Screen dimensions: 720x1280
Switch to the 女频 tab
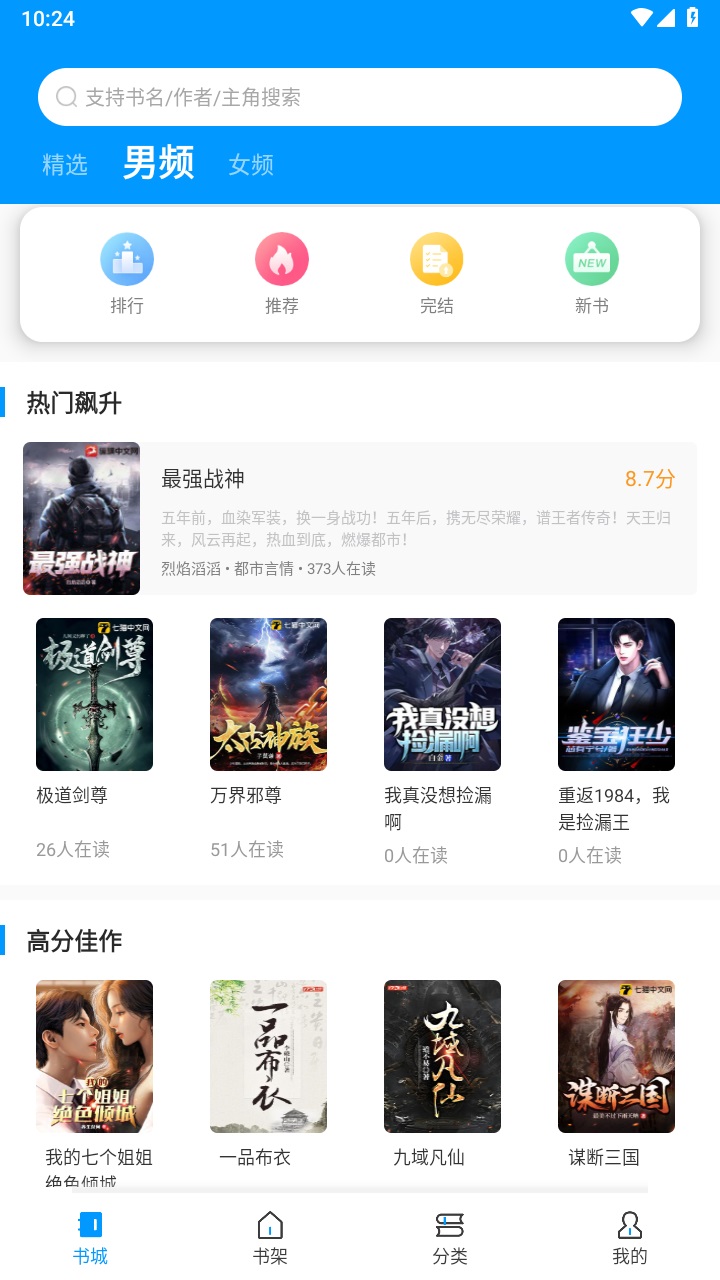point(249,165)
